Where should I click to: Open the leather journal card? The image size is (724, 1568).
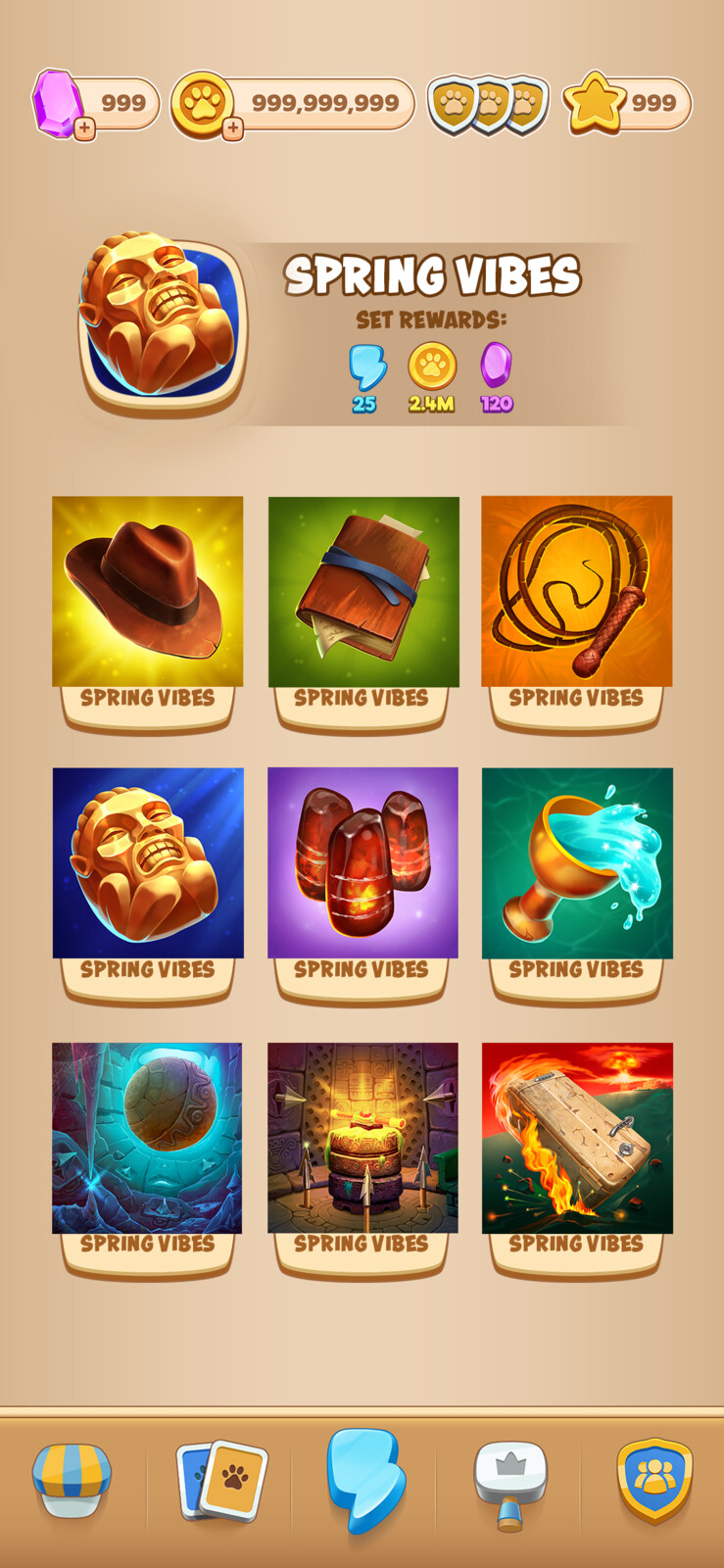363,592
